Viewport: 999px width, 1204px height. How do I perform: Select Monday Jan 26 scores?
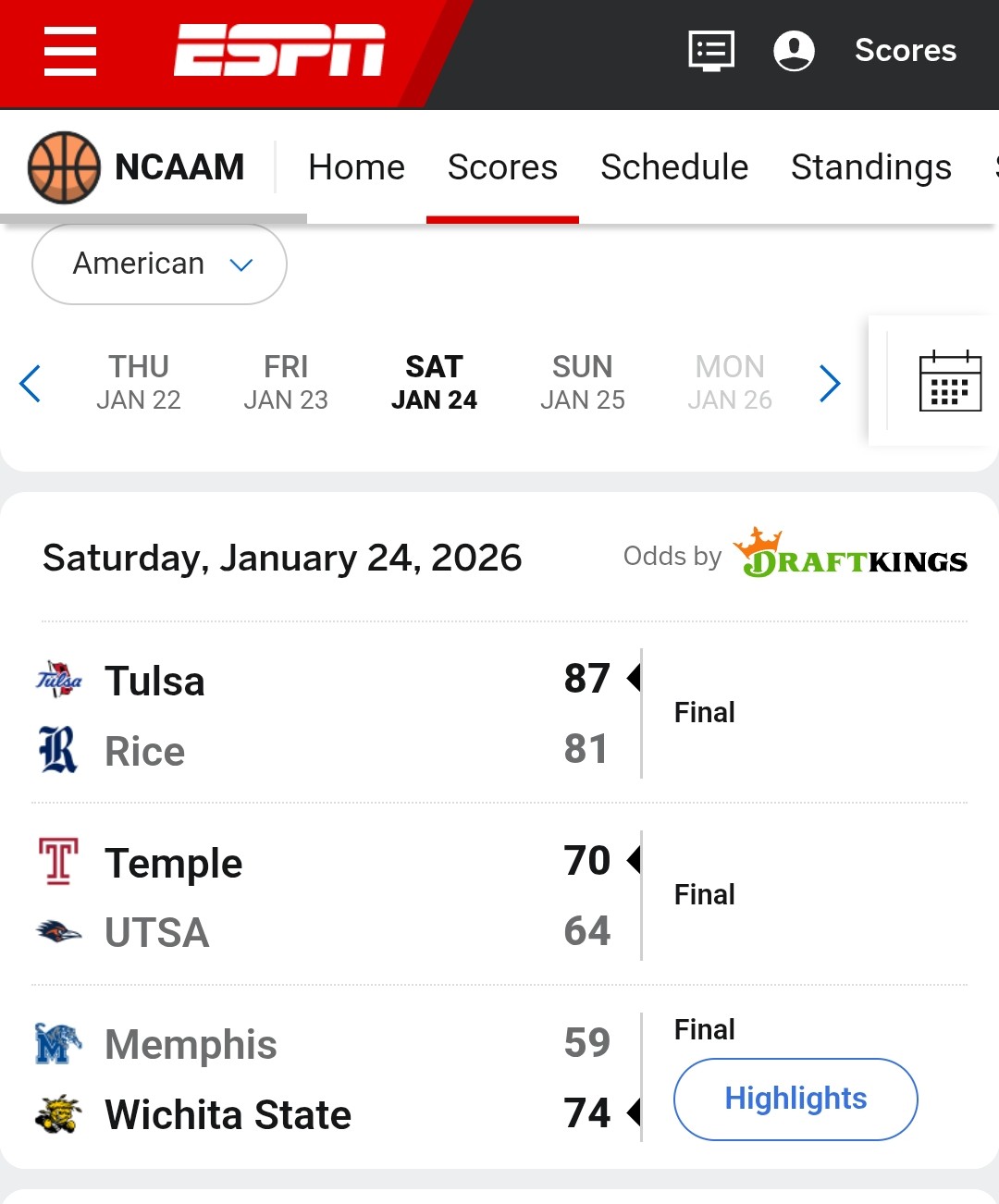click(730, 382)
